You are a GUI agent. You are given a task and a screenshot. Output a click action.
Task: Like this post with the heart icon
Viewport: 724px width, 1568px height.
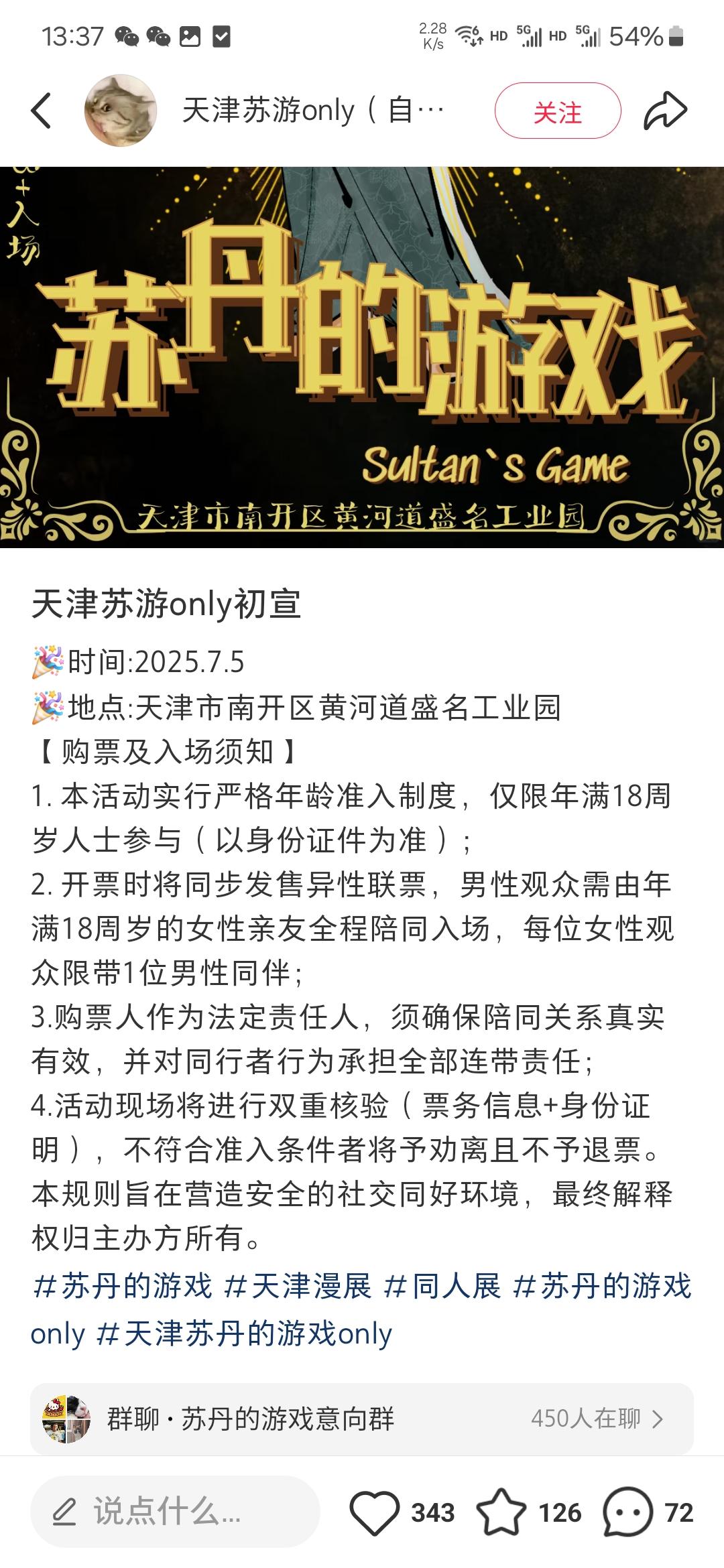tap(373, 1512)
